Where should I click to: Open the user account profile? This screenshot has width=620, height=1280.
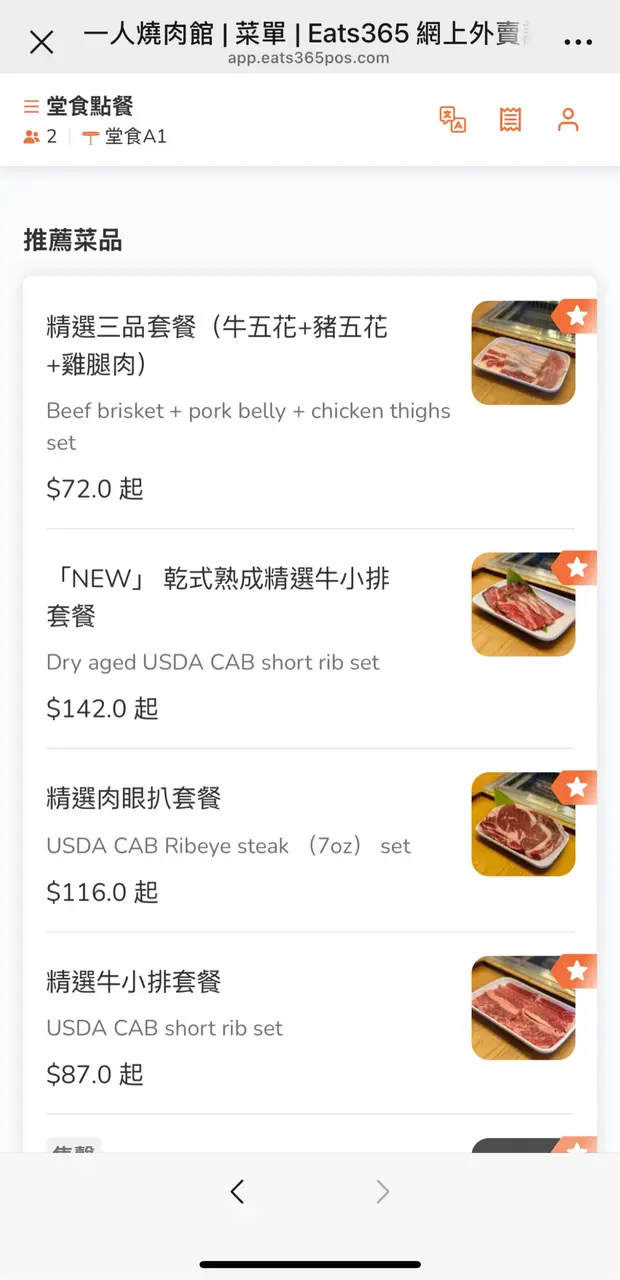tap(568, 120)
